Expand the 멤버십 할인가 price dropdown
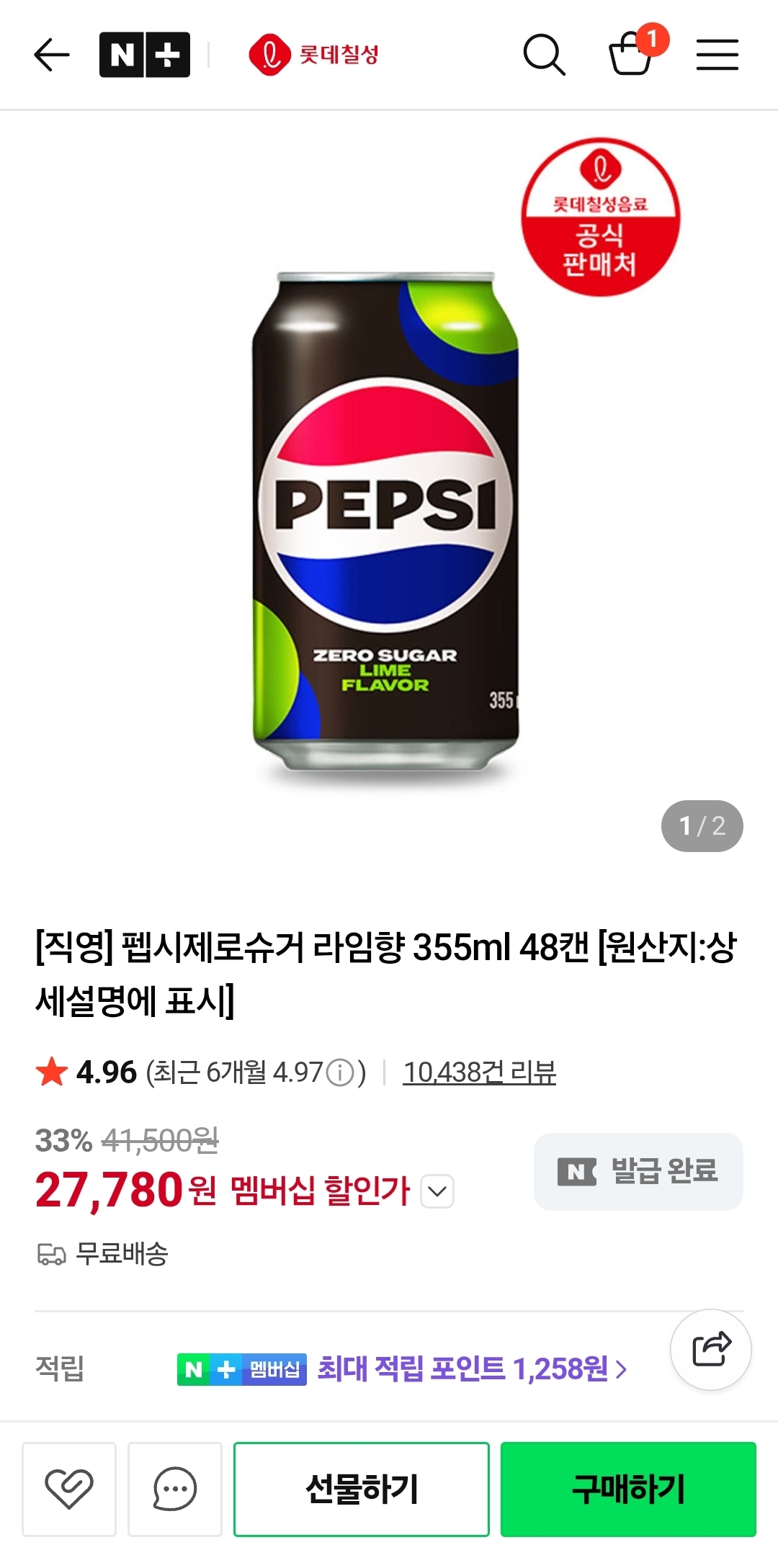The width and height of the screenshot is (778, 1568). (x=437, y=1191)
